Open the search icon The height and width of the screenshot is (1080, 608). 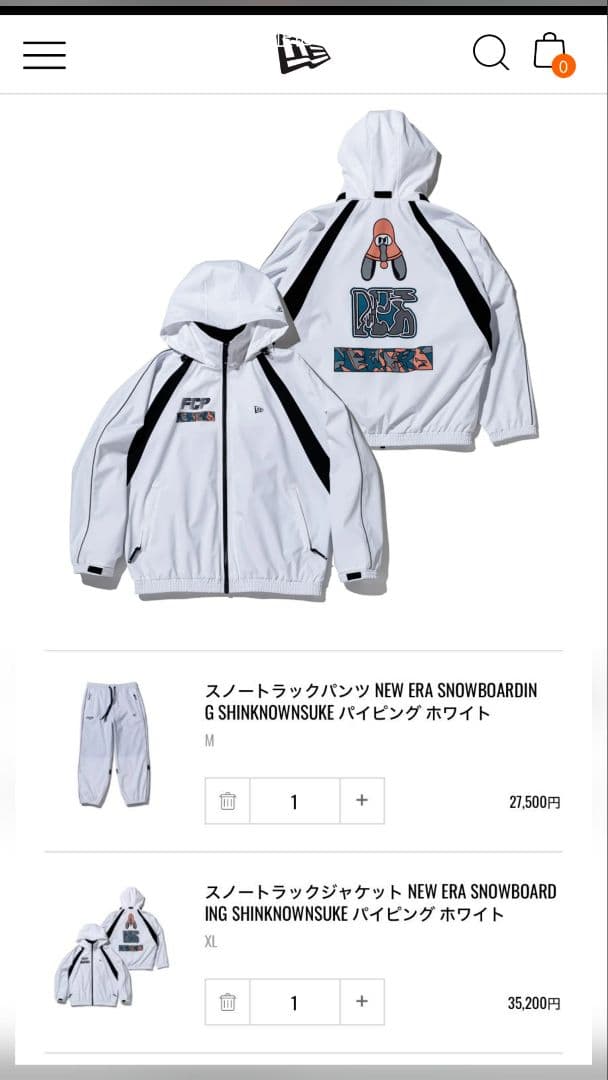pos(490,52)
